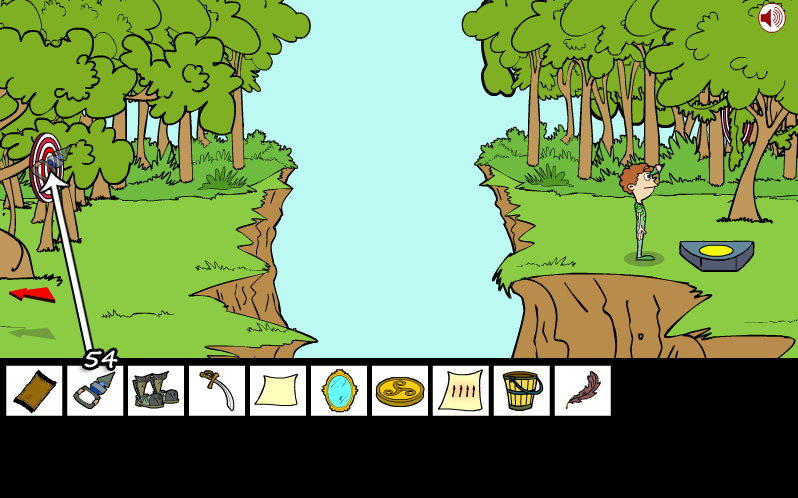Select the armored boots in inventory
The width and height of the screenshot is (798, 498).
click(x=156, y=390)
